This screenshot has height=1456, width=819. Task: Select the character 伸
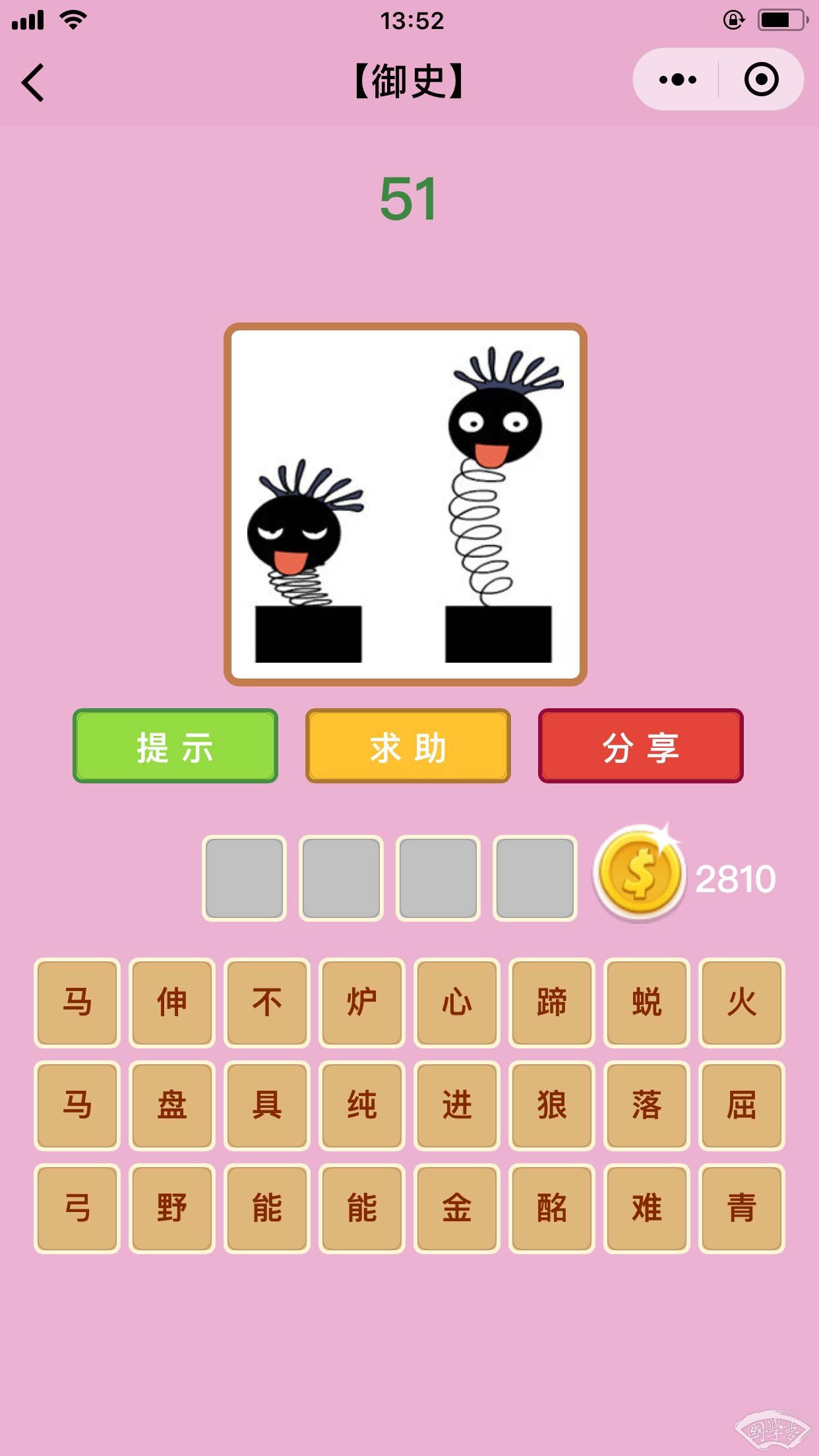coord(172,1002)
